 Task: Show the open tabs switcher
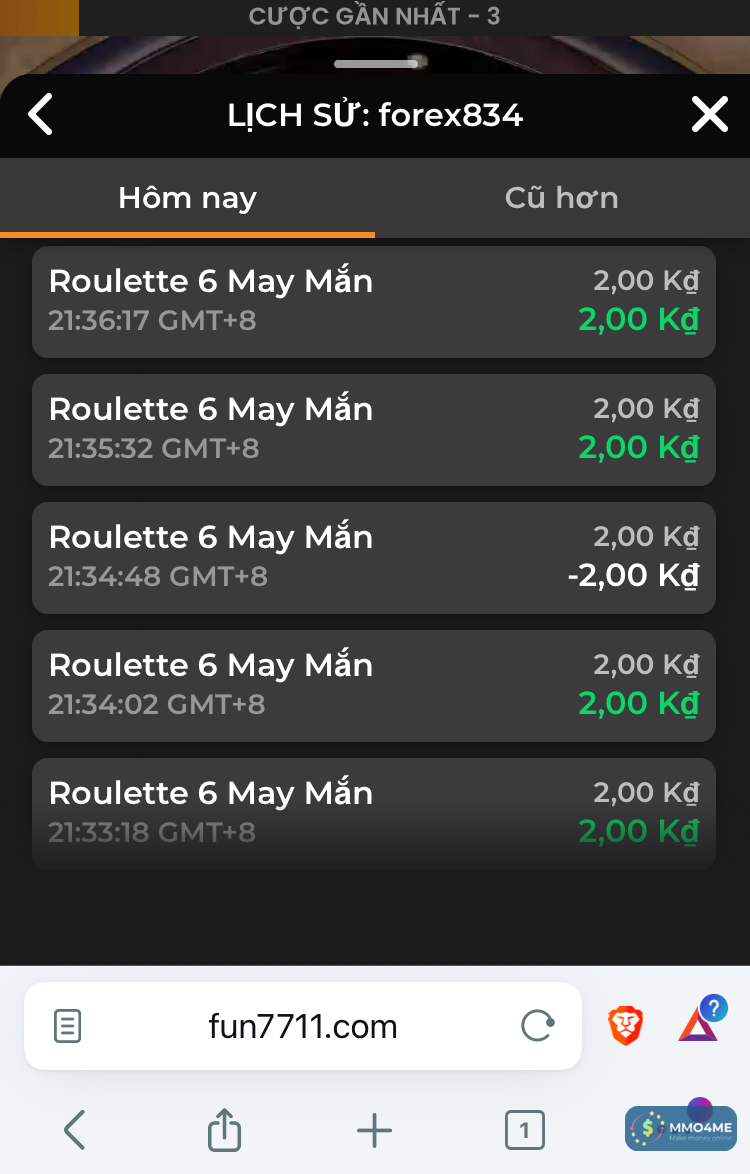524,1131
